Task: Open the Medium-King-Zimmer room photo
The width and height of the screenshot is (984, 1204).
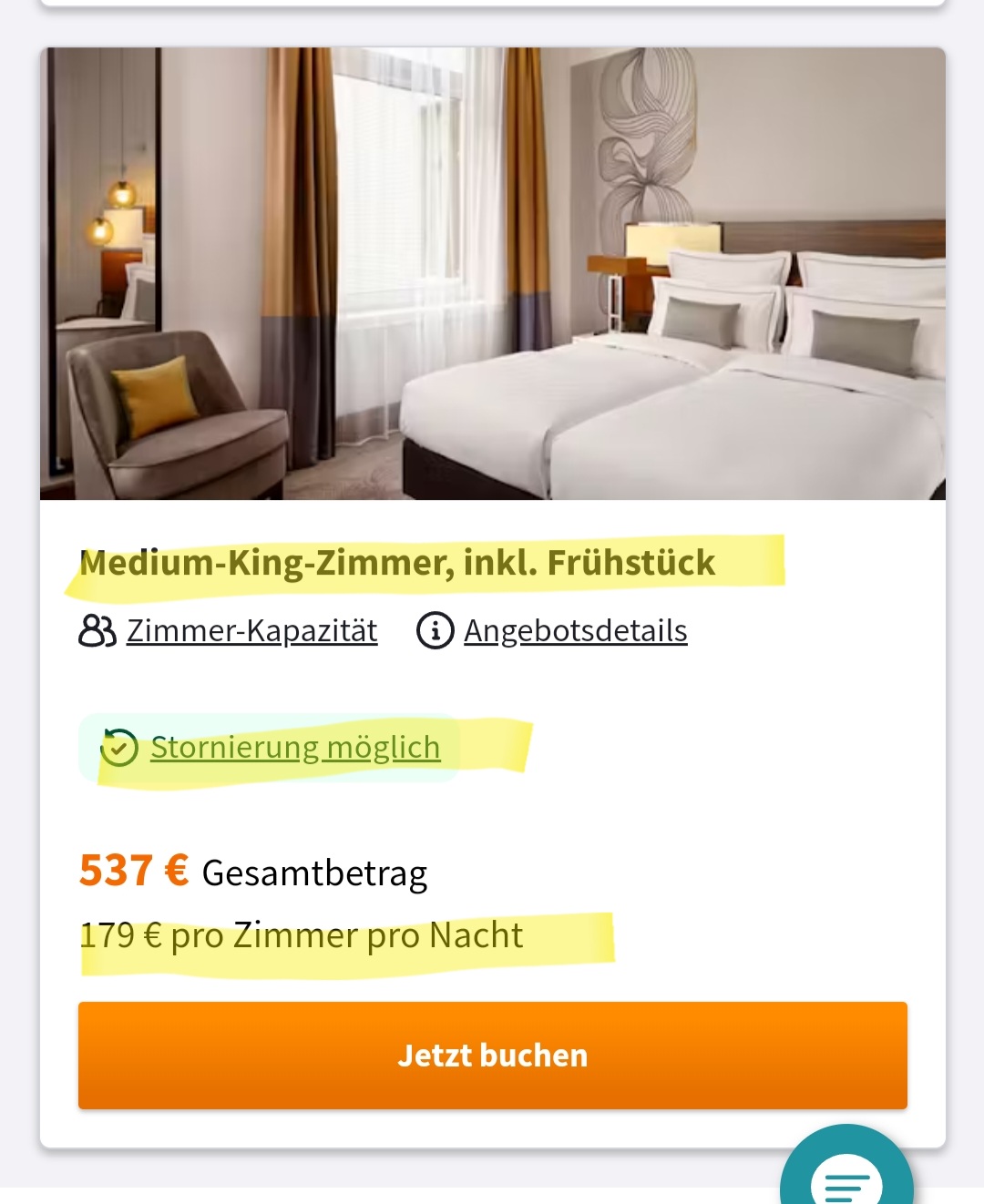Action: tap(492, 273)
